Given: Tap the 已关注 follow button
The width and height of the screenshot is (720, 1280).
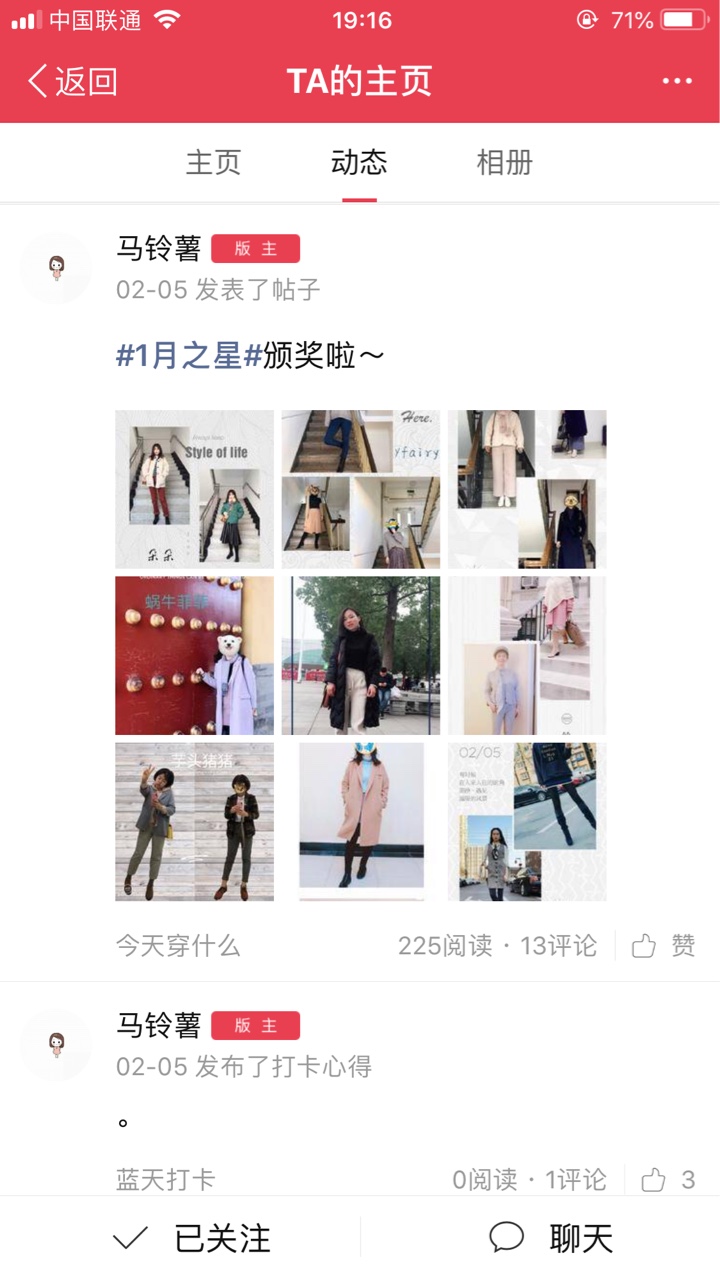Looking at the screenshot, I should pyautogui.click(x=191, y=1238).
